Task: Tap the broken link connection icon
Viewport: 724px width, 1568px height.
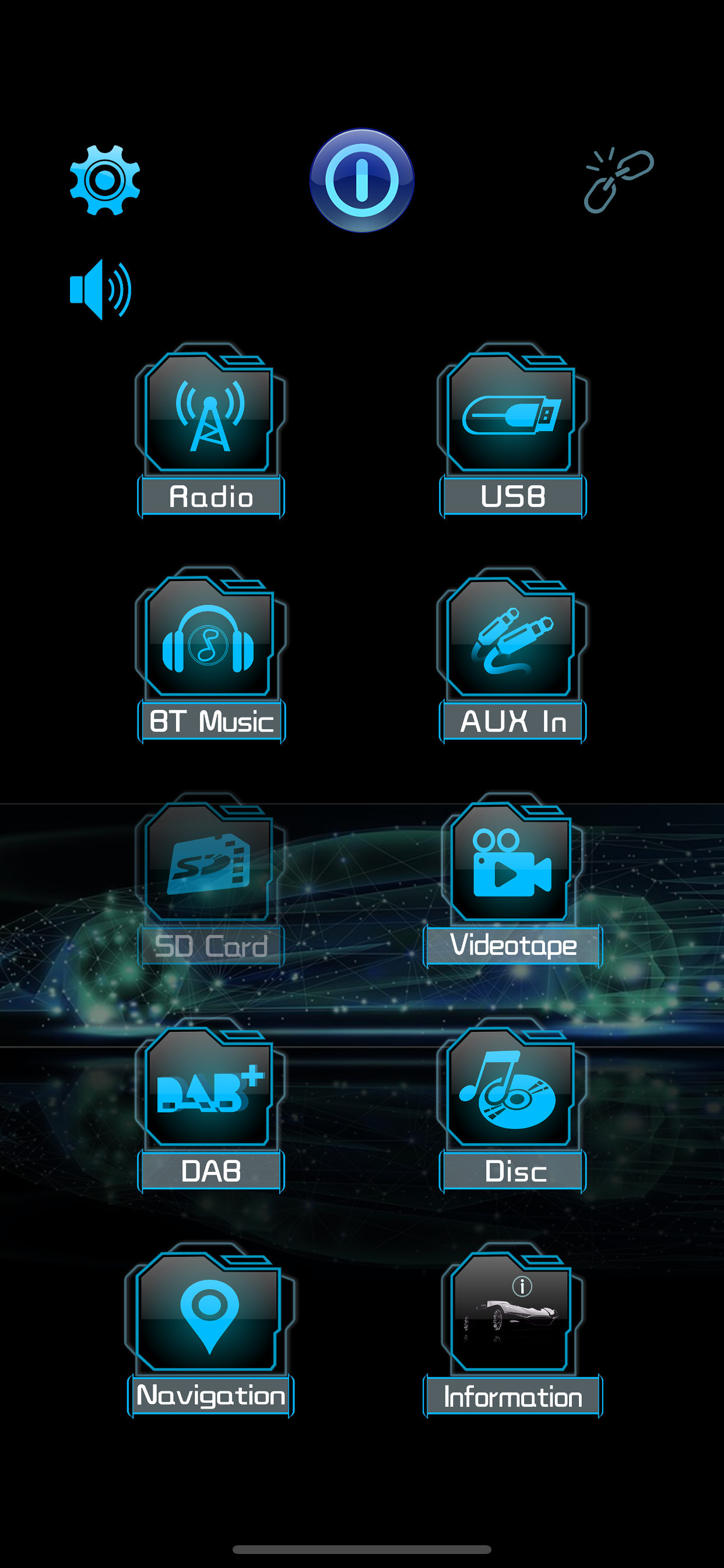Action: (x=618, y=180)
